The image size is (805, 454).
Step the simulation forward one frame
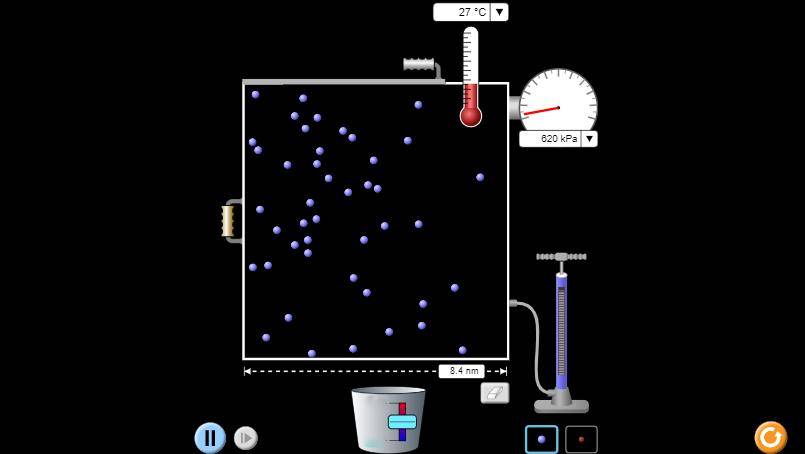pos(245,438)
